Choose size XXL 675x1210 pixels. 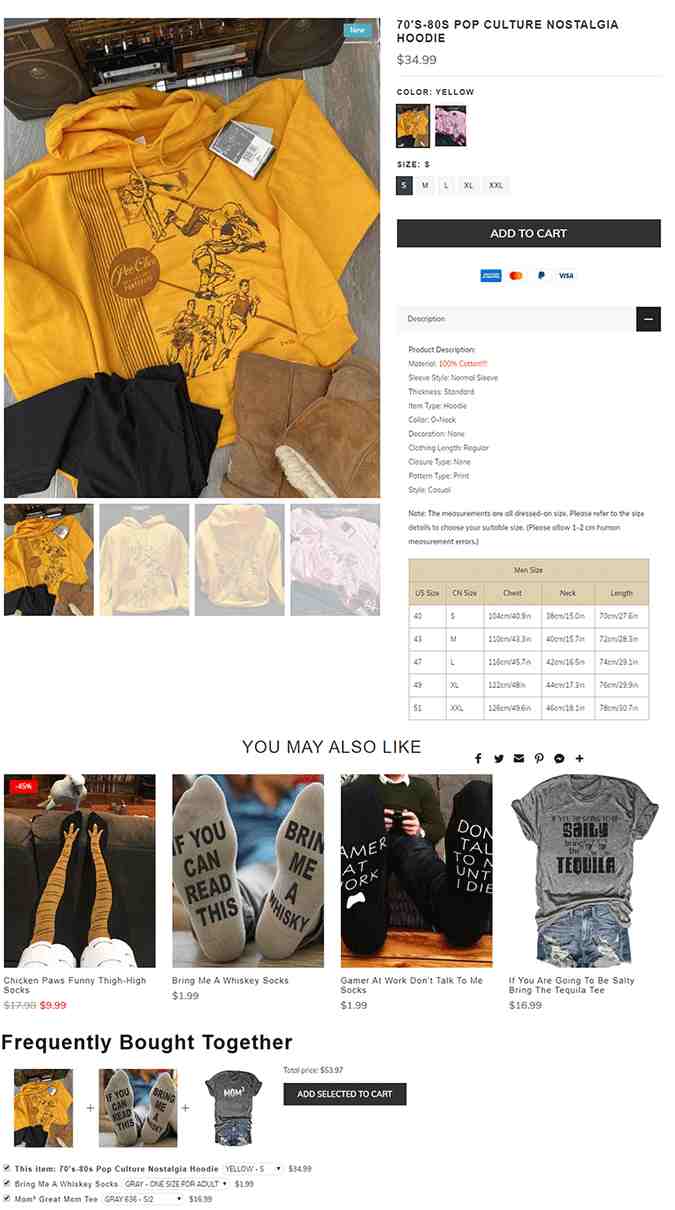pos(496,186)
